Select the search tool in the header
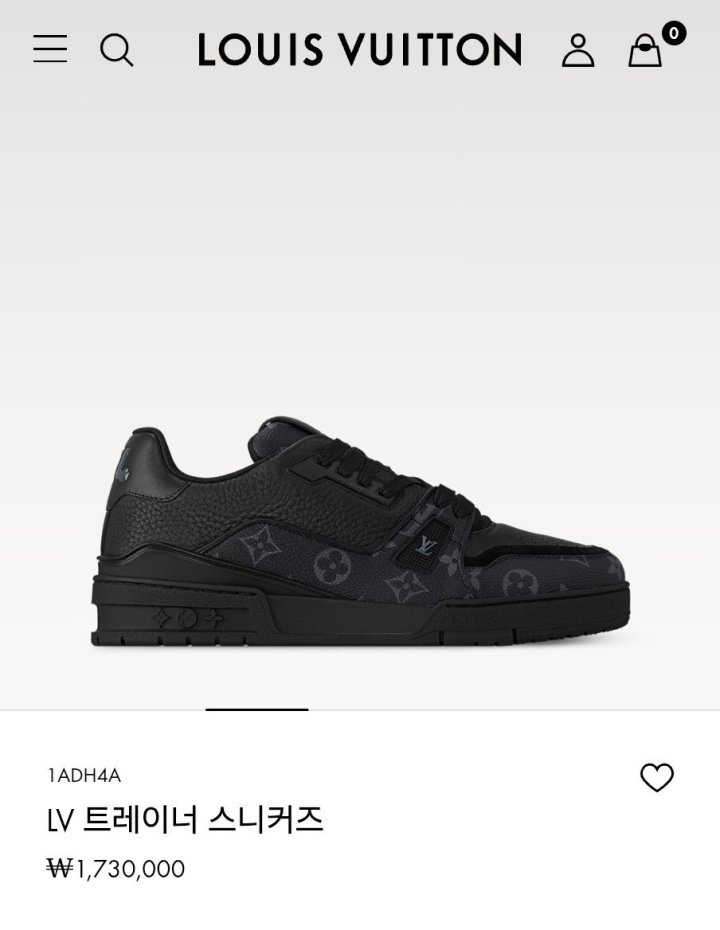Screen dimensions: 720x930 click(x=119, y=48)
